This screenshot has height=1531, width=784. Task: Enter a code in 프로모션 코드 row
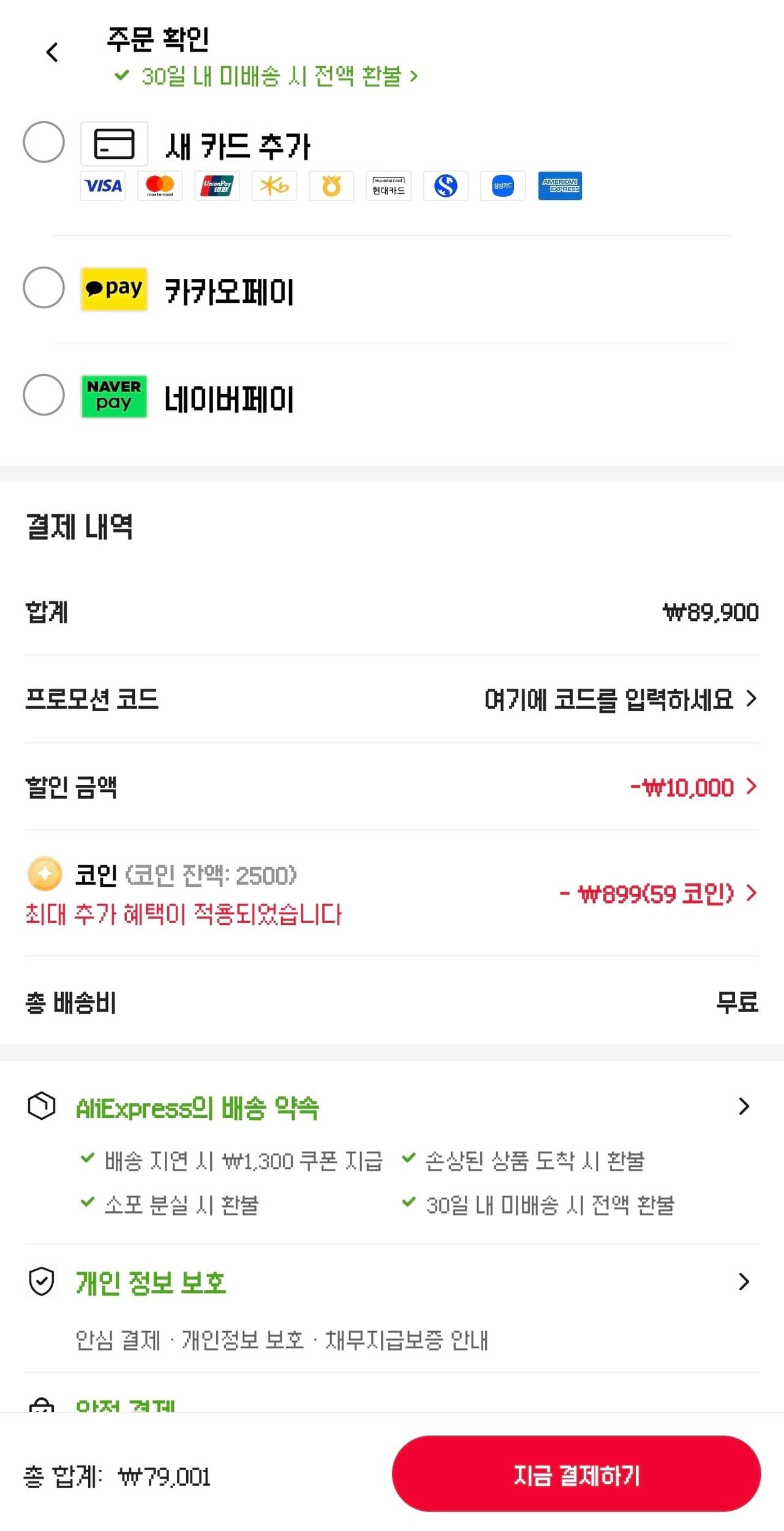pos(619,699)
